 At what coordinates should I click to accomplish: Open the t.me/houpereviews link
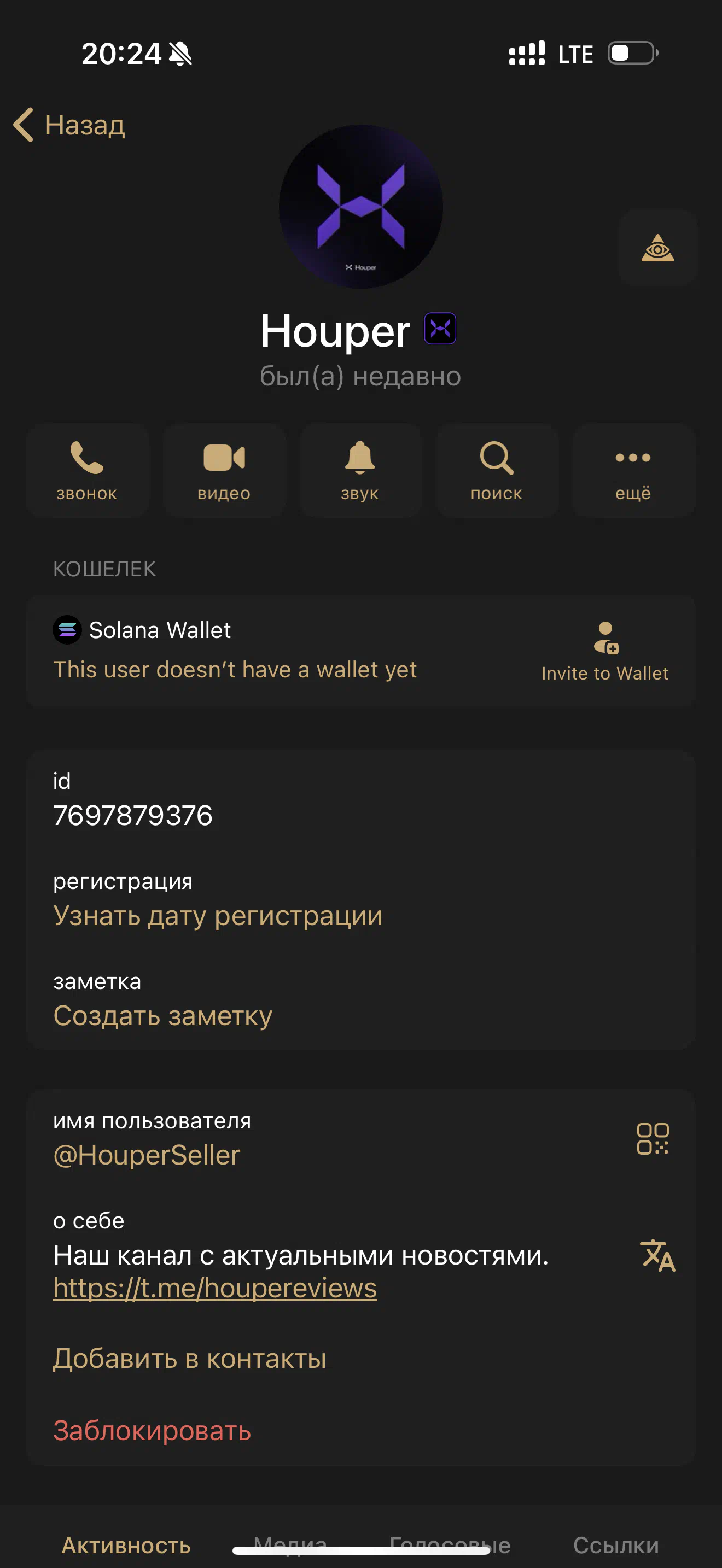point(215,1288)
